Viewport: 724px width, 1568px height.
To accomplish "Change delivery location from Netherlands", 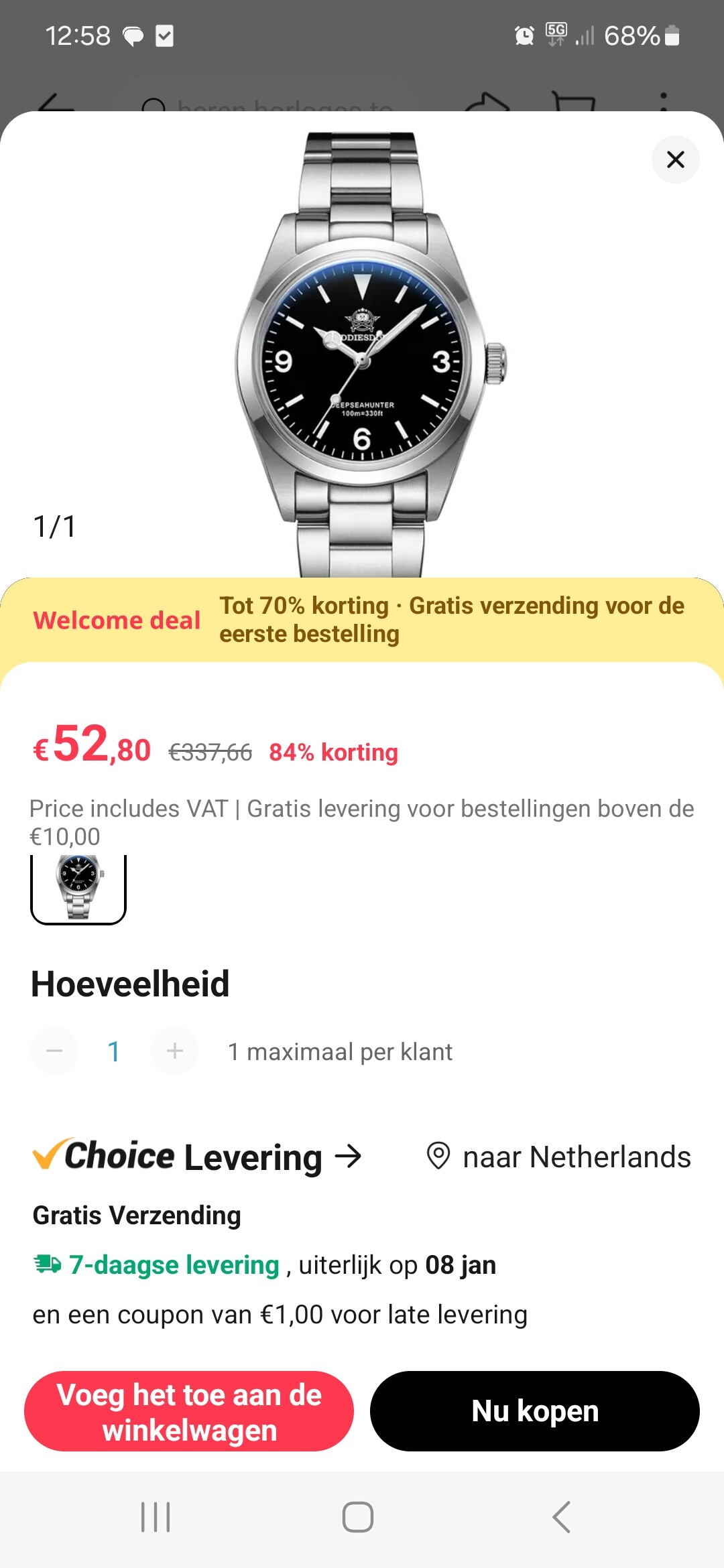I will coord(558,1157).
